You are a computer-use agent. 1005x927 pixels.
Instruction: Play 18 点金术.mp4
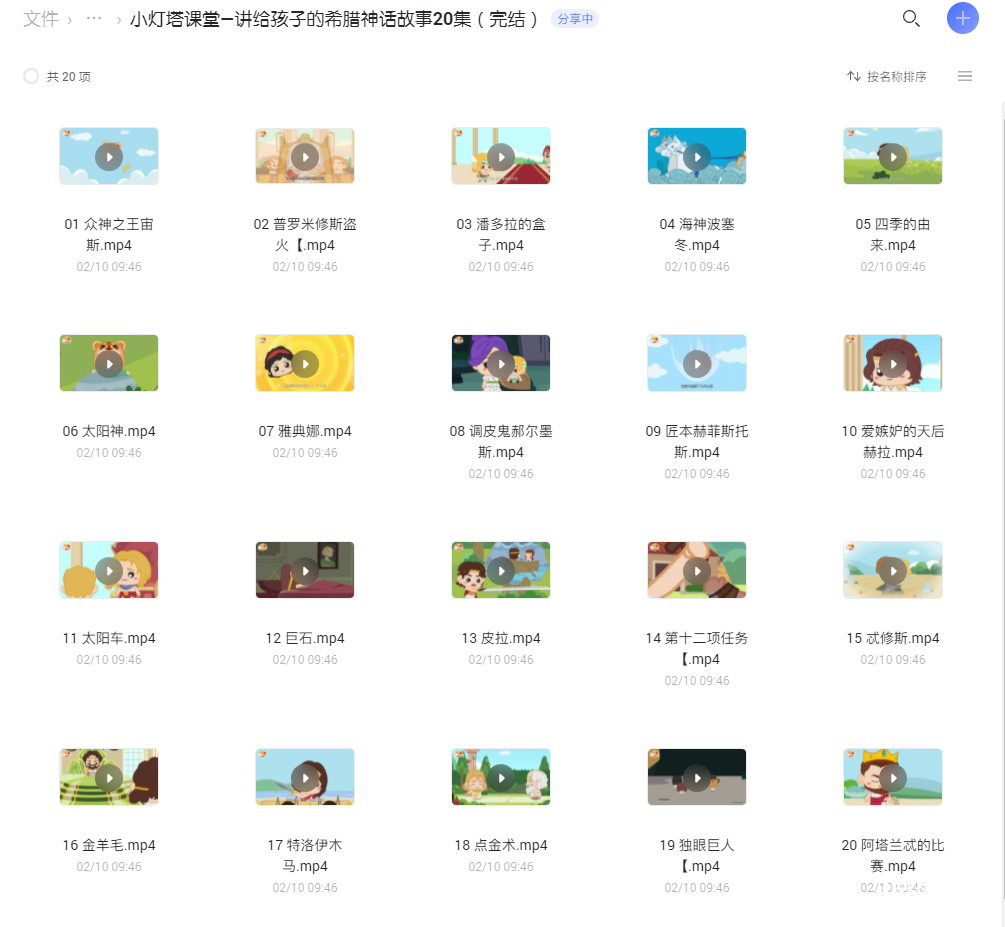pyautogui.click(x=501, y=777)
